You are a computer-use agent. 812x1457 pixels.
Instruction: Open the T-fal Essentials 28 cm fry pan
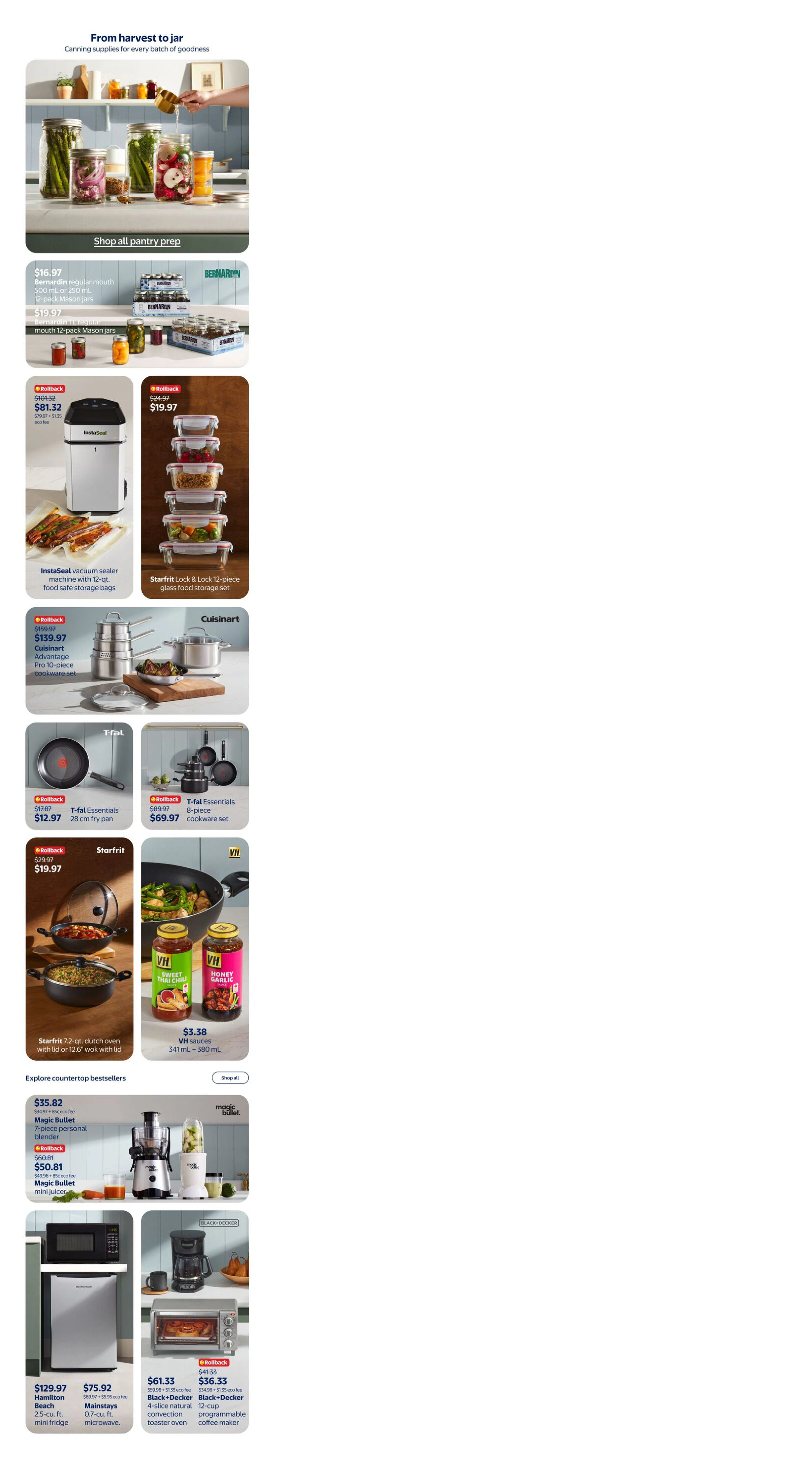tap(79, 776)
